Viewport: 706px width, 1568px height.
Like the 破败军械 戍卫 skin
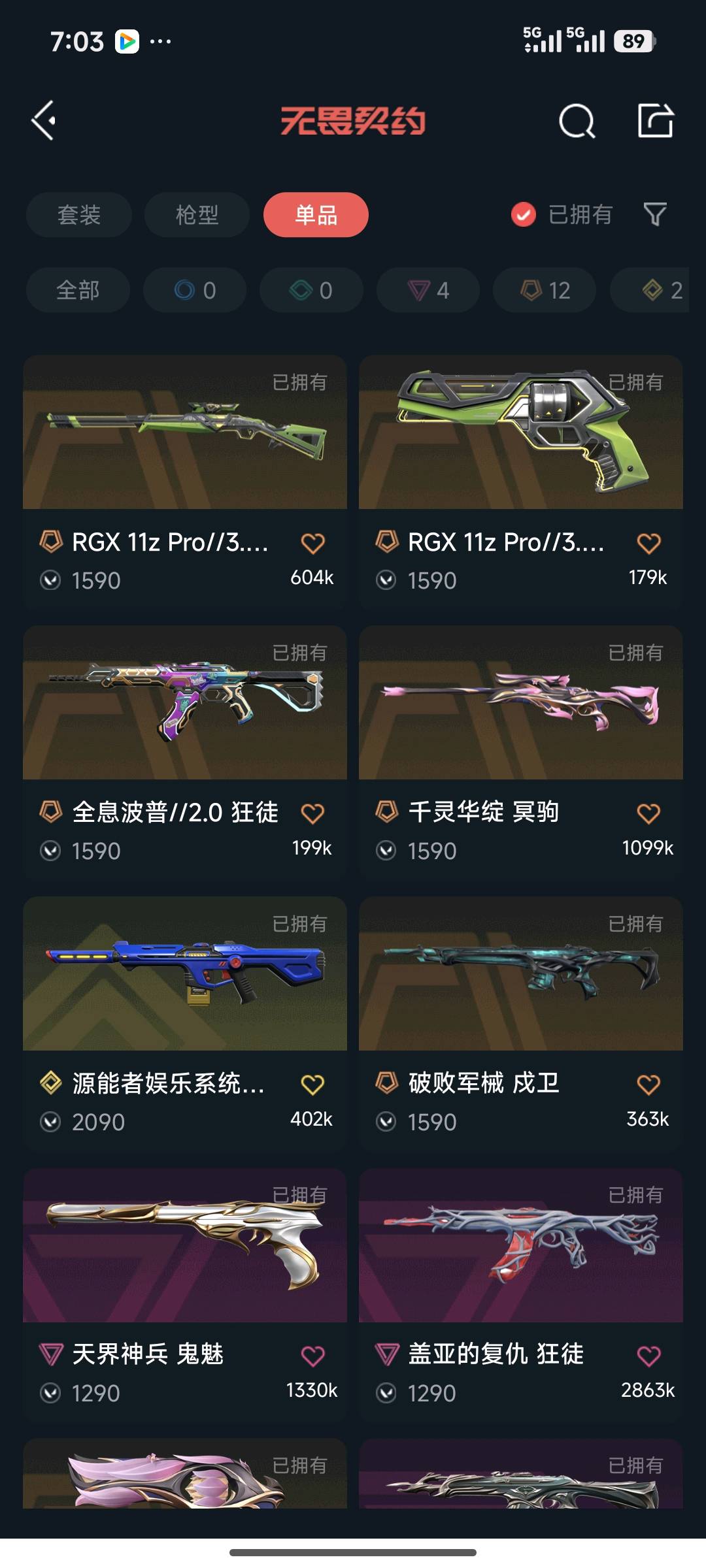tap(648, 1085)
